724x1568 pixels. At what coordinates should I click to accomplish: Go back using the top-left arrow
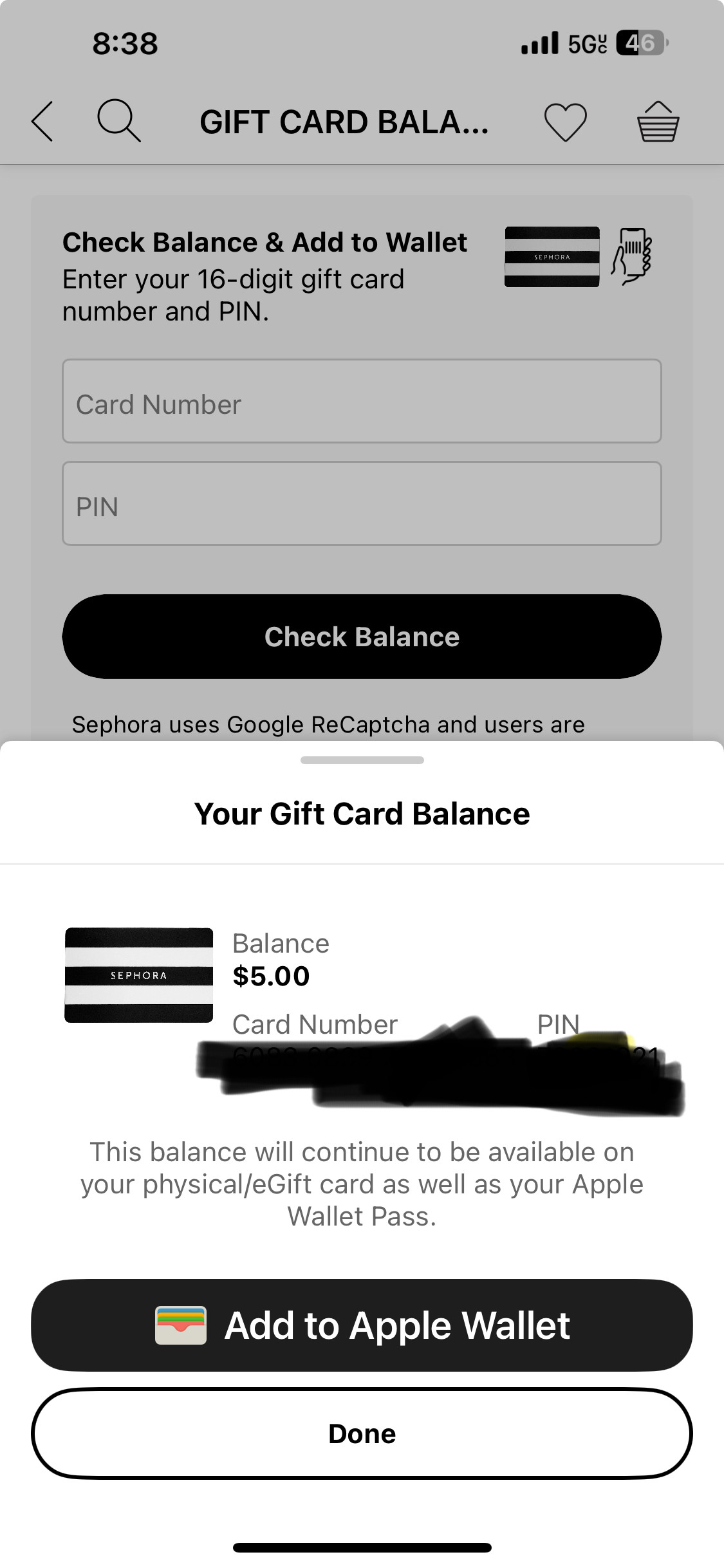click(x=42, y=121)
